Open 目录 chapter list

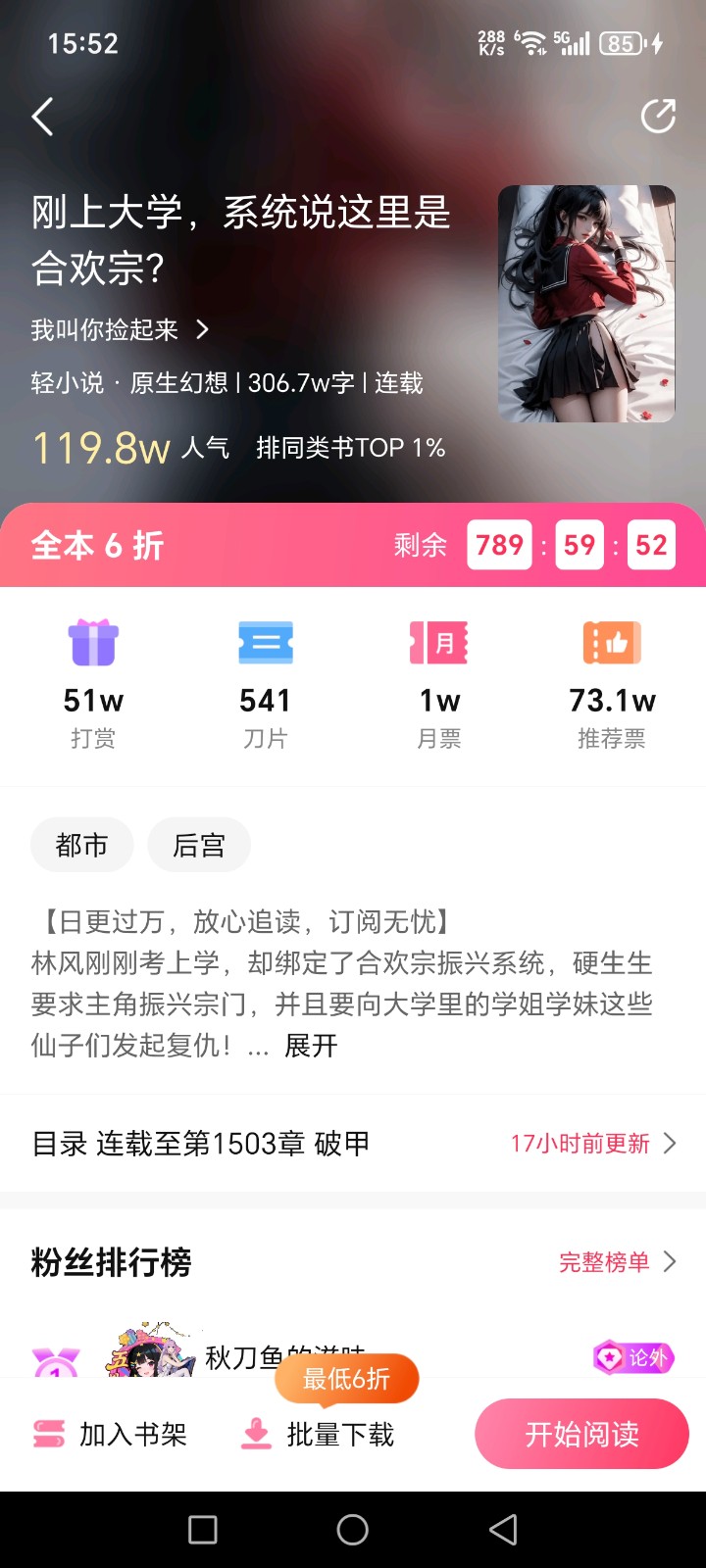pos(353,1144)
